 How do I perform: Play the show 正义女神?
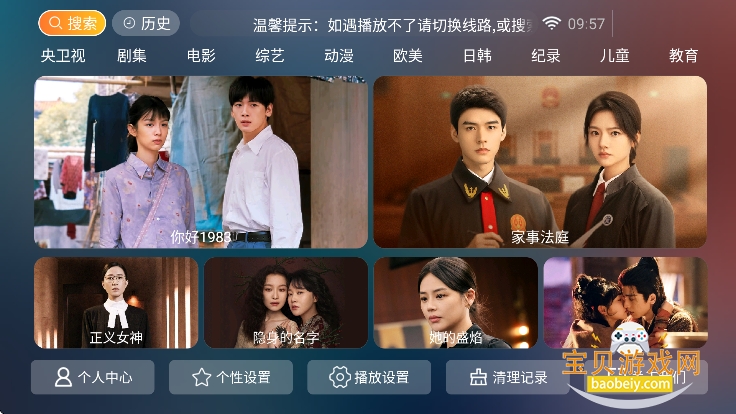click(x=116, y=303)
